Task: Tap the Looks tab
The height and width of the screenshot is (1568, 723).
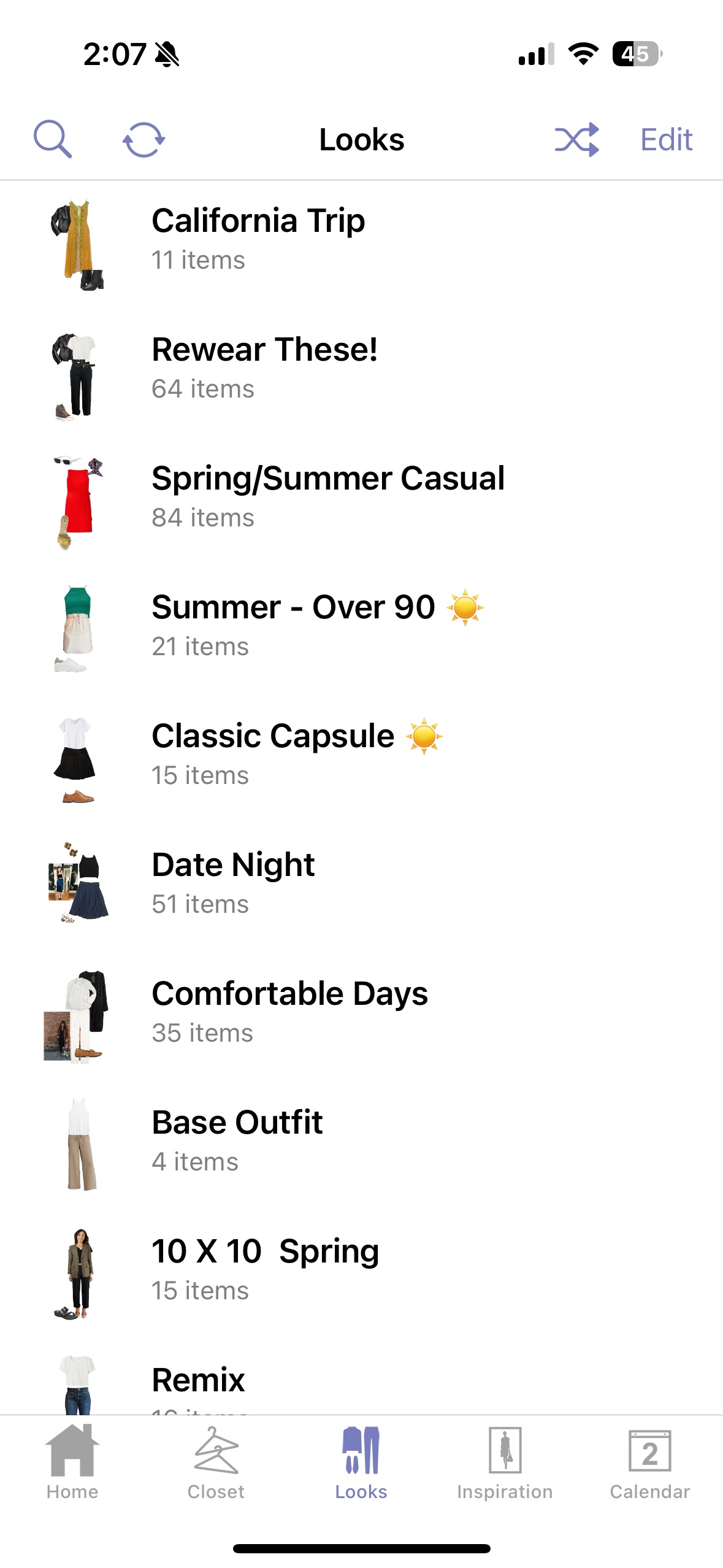Action: tap(361, 1462)
